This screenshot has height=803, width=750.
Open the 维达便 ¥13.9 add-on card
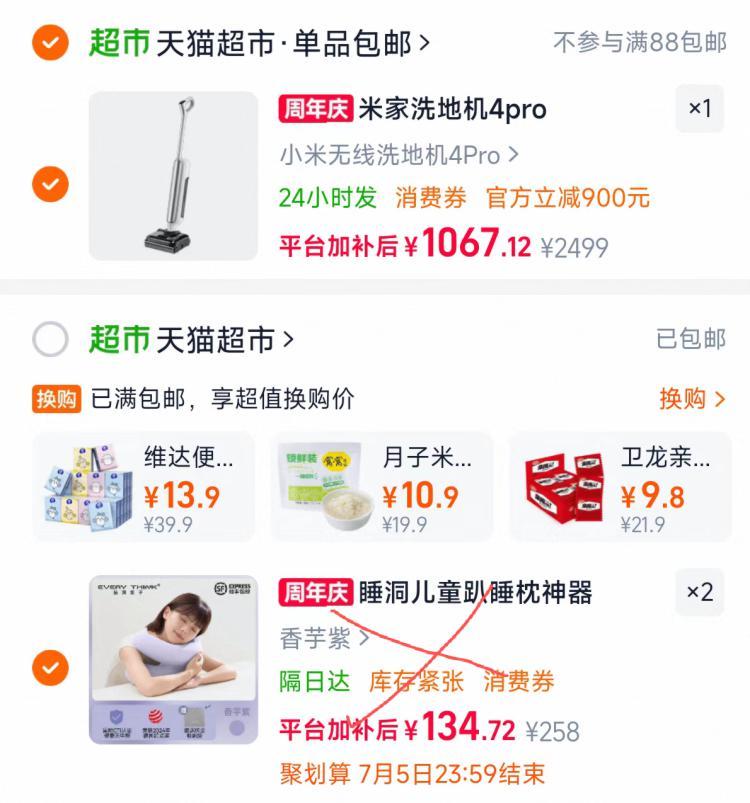click(144, 487)
